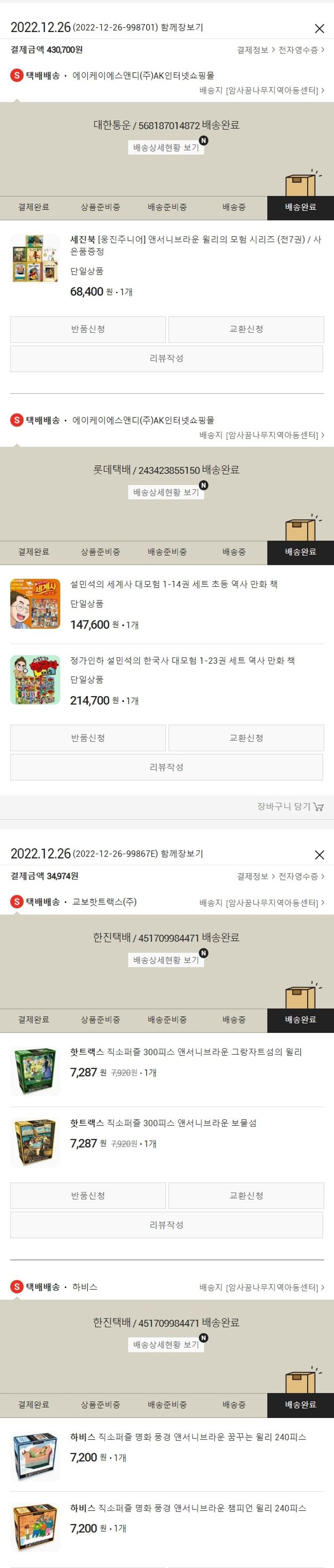Request 교환신청 for 세진북 윌리의 모험 시리즈

pos(246,329)
